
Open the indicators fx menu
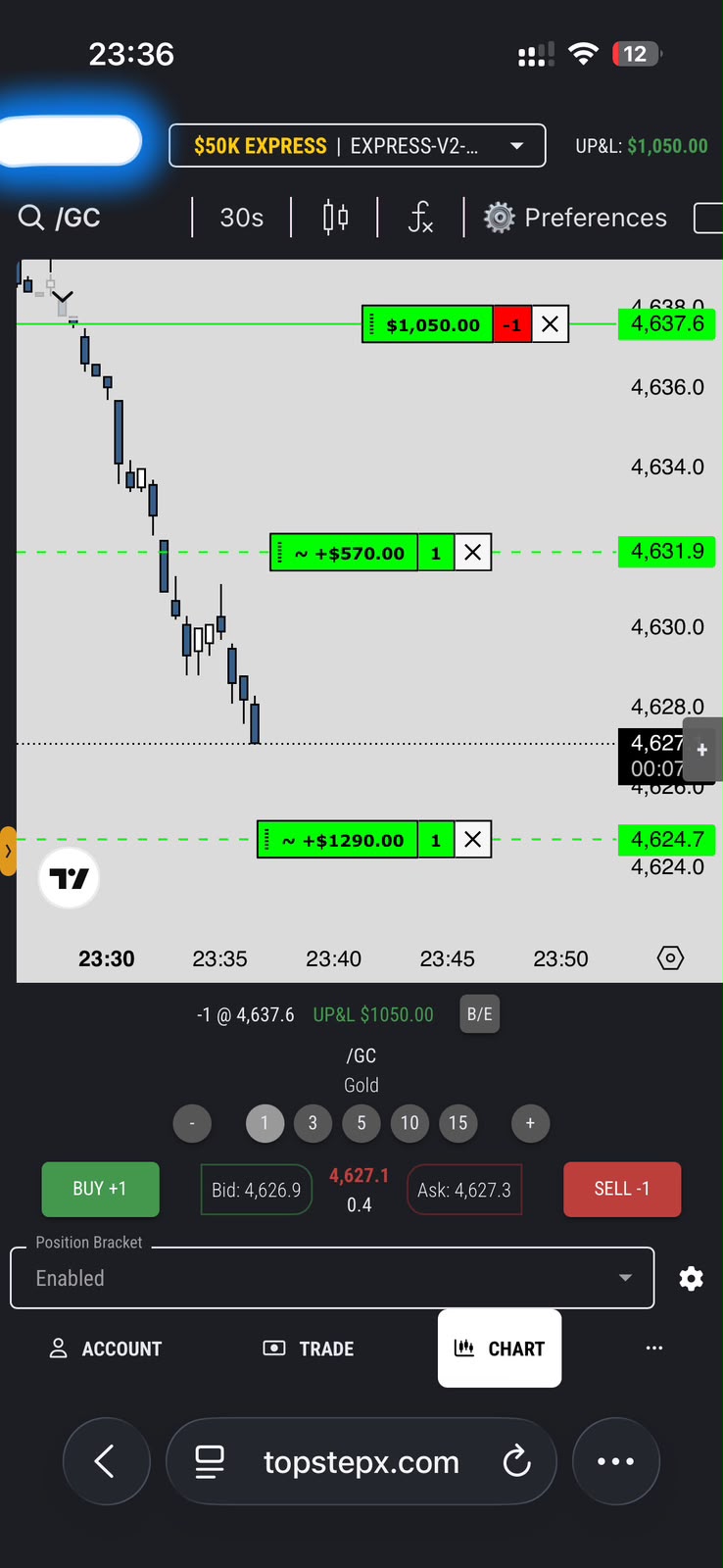pyautogui.click(x=420, y=217)
